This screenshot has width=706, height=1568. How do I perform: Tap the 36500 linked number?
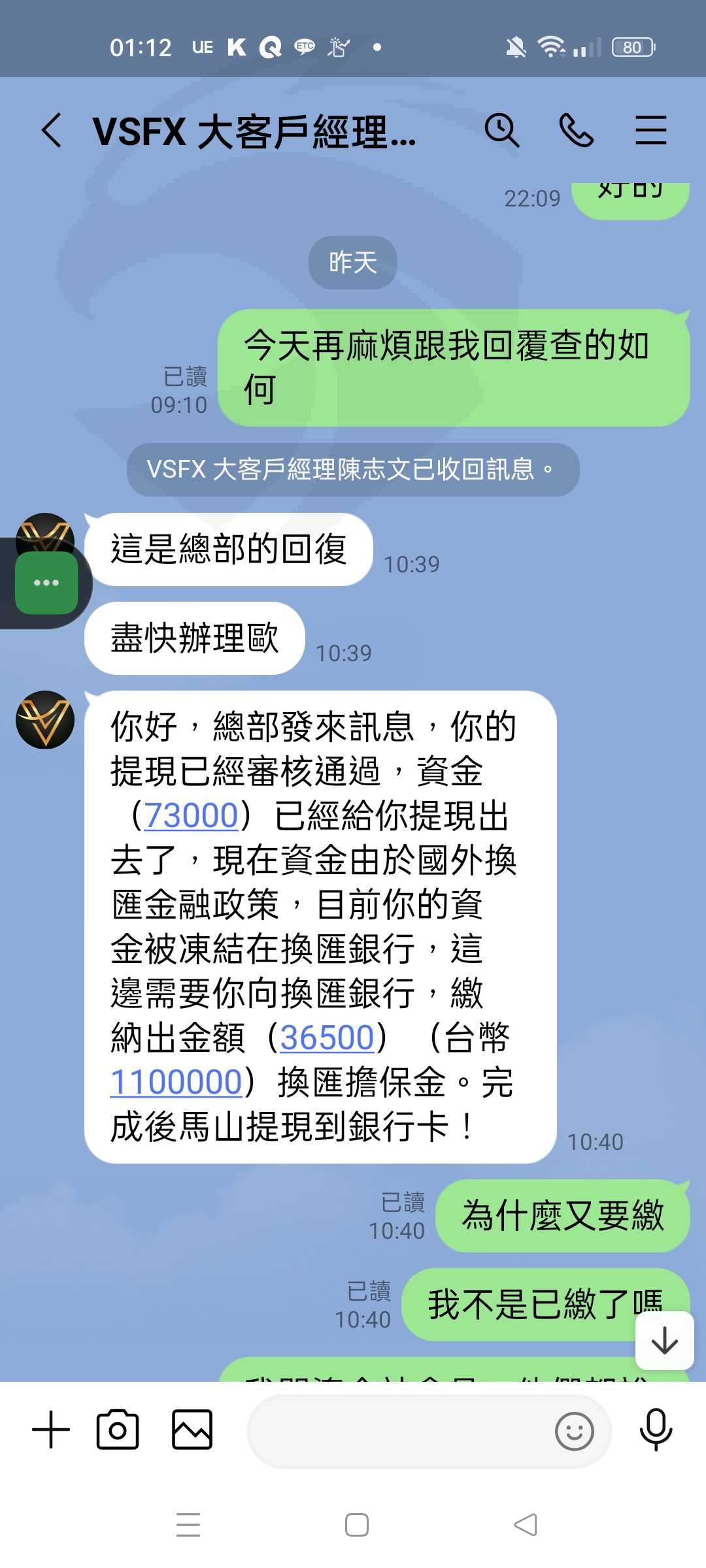pos(327,1037)
